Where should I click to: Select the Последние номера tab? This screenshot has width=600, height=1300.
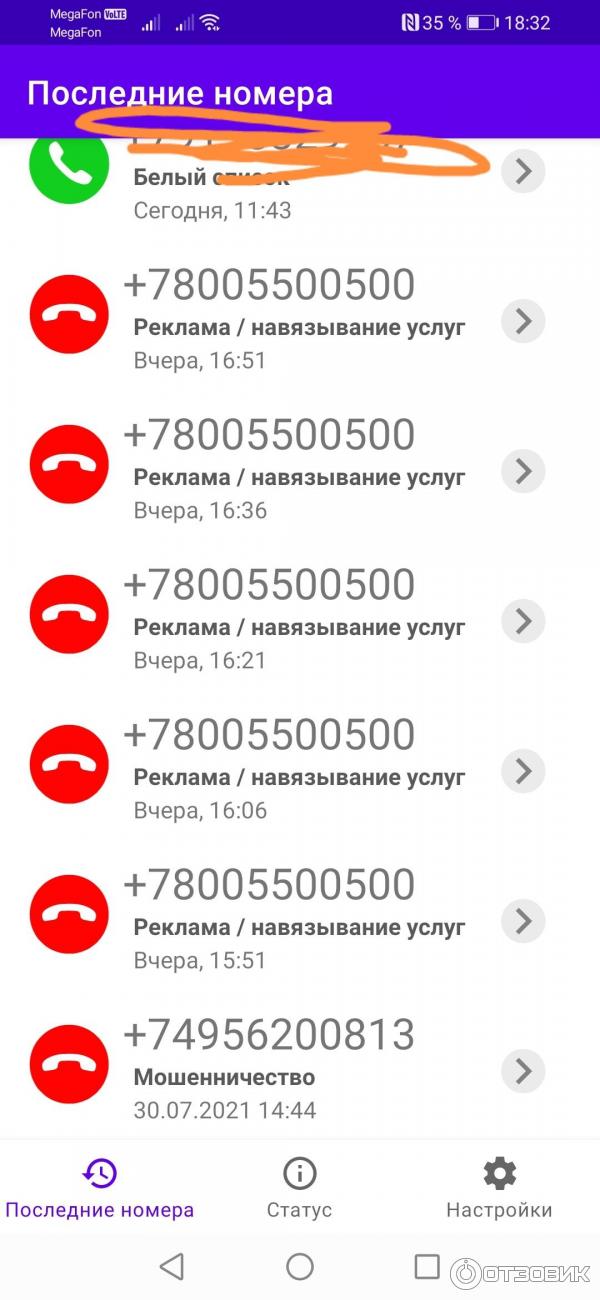[99, 1187]
